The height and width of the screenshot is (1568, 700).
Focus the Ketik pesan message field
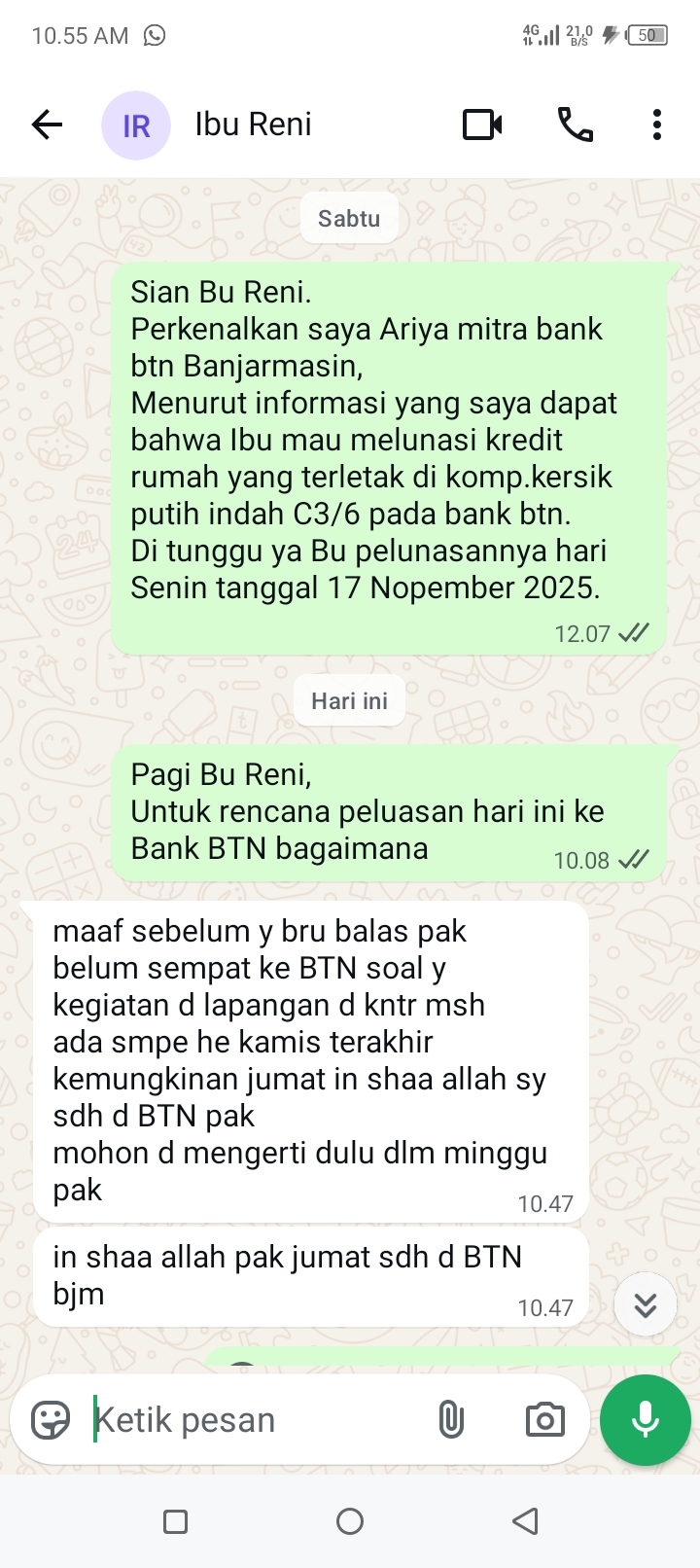tap(253, 1420)
